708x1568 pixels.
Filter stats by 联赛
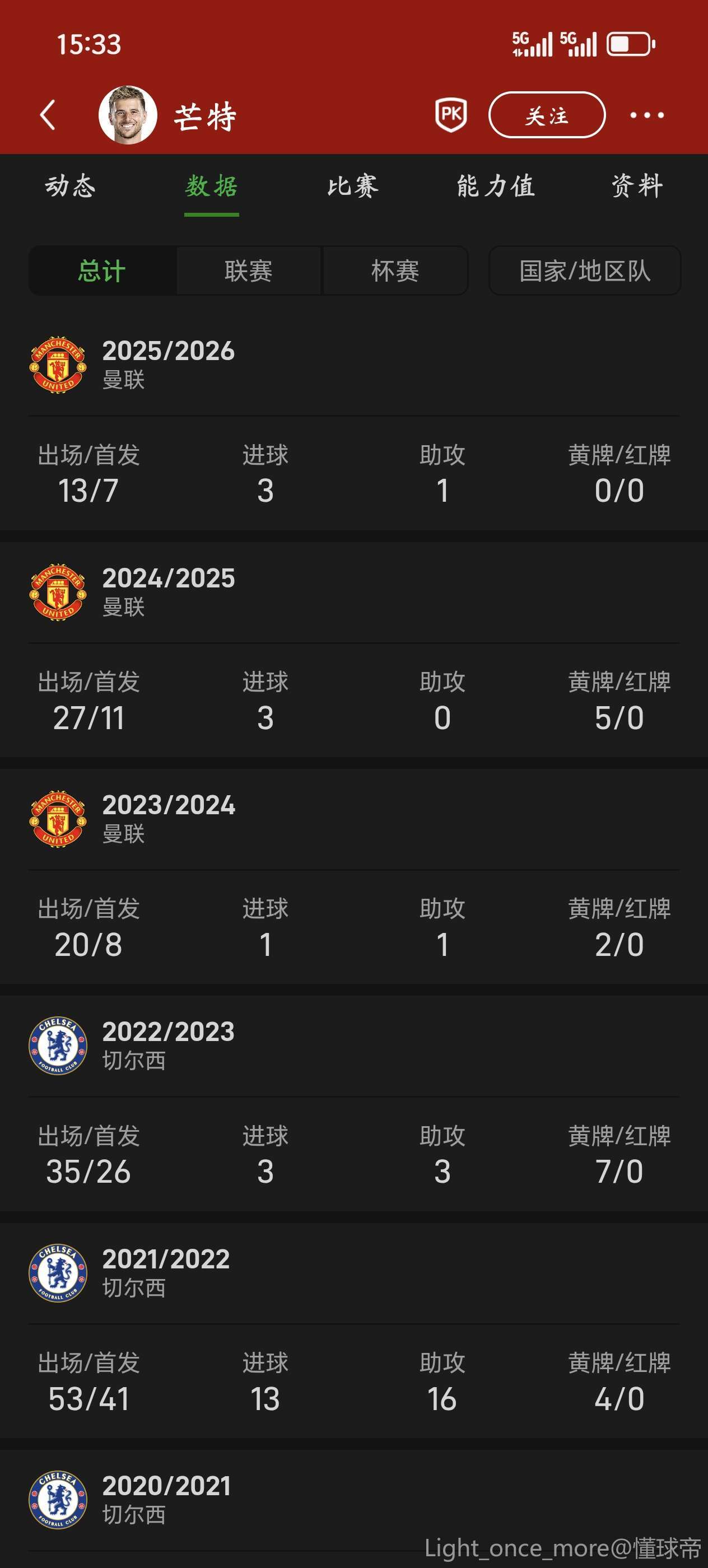pyautogui.click(x=248, y=271)
